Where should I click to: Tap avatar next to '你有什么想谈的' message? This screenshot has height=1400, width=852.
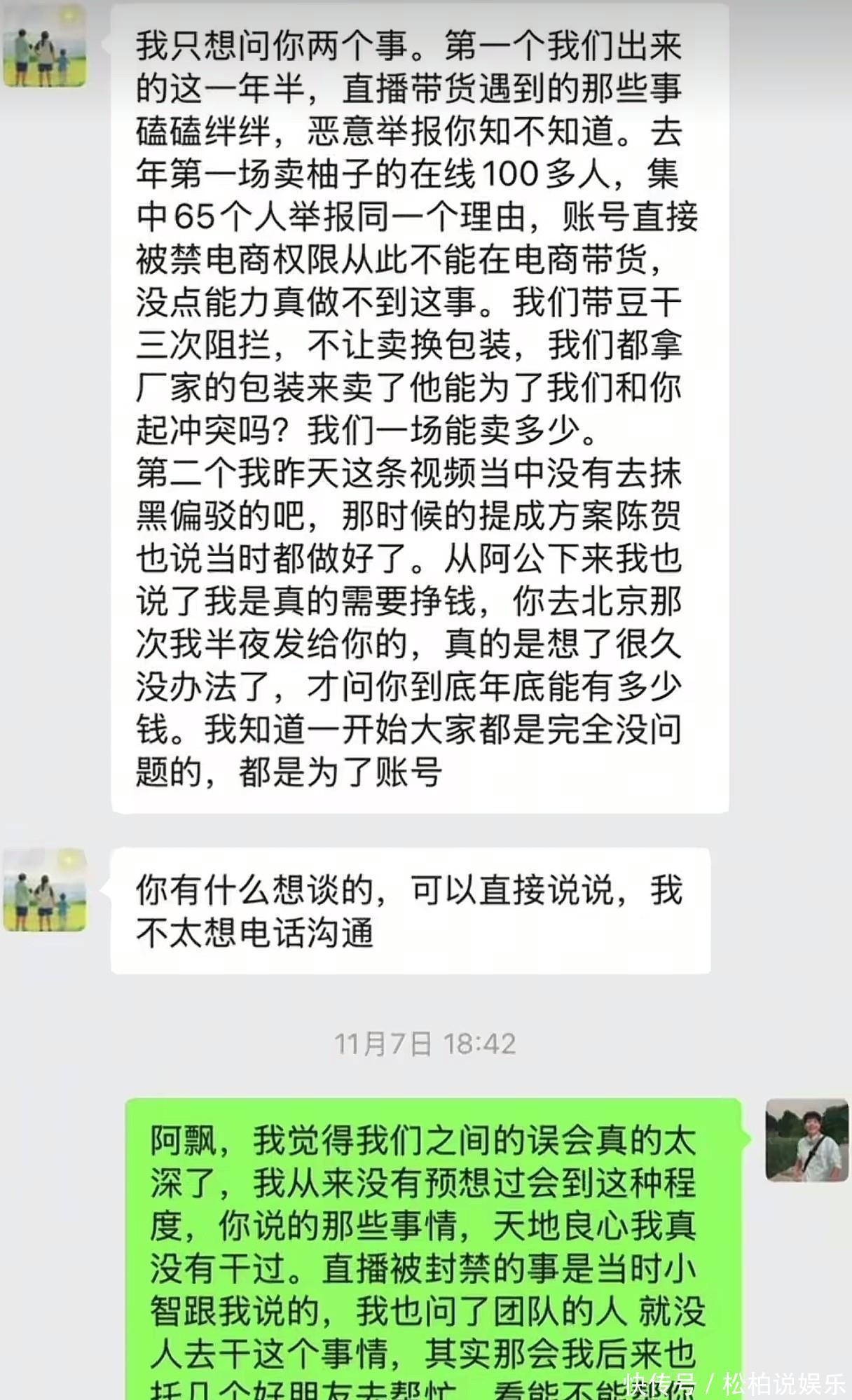pyautogui.click(x=45, y=890)
